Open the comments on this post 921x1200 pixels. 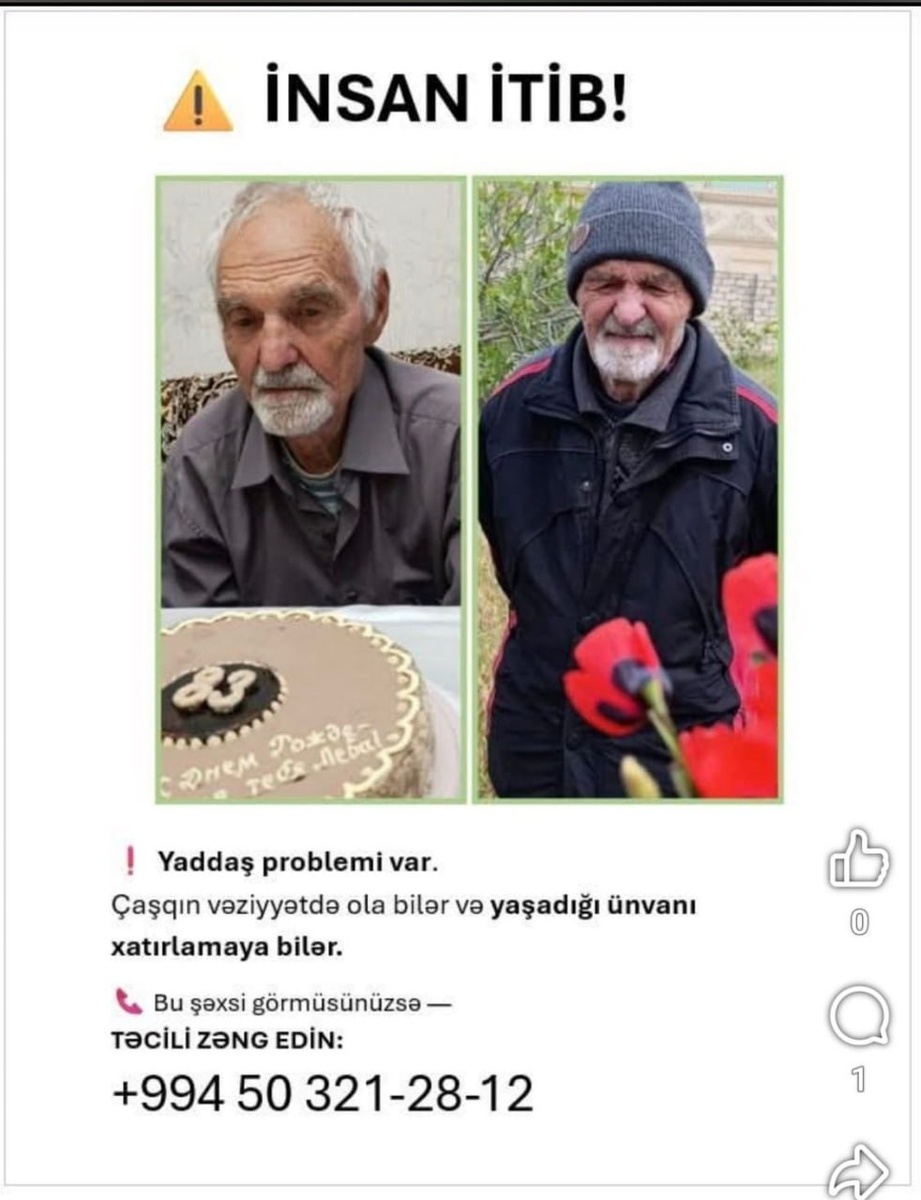pos(859,1015)
